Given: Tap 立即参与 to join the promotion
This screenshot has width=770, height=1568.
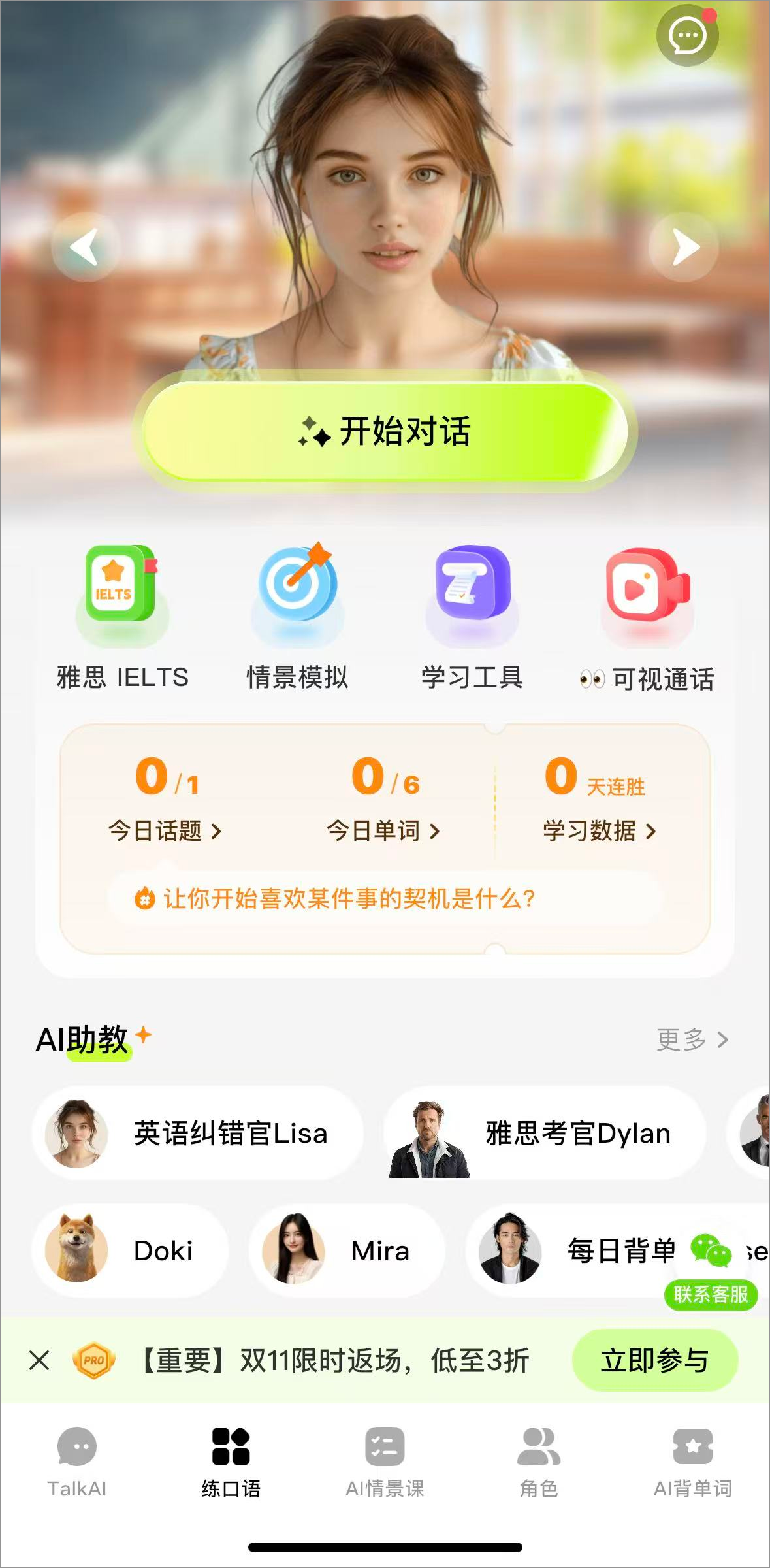Looking at the screenshot, I should pyautogui.click(x=654, y=1361).
